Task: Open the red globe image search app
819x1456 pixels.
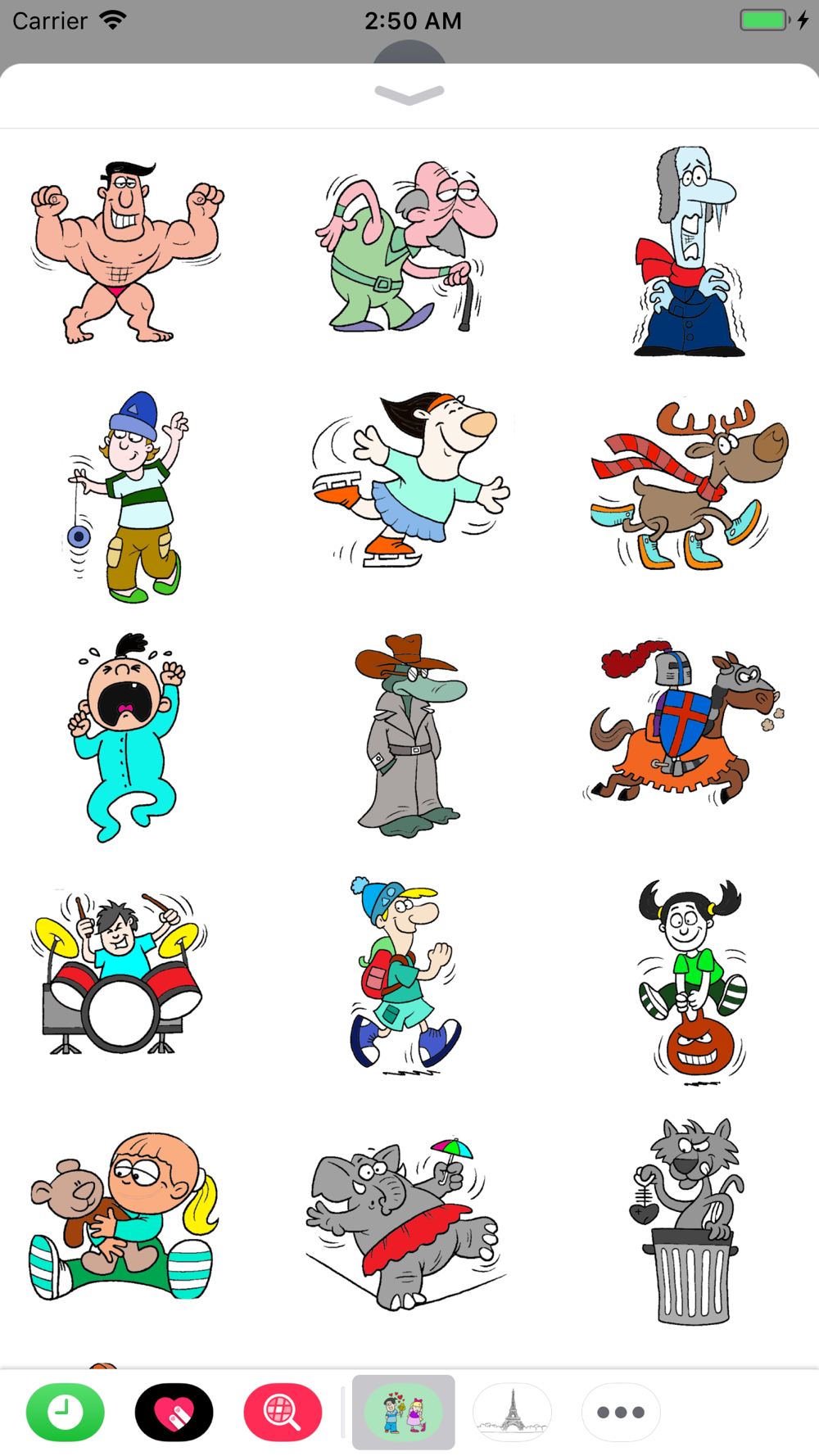Action: coord(283,1413)
